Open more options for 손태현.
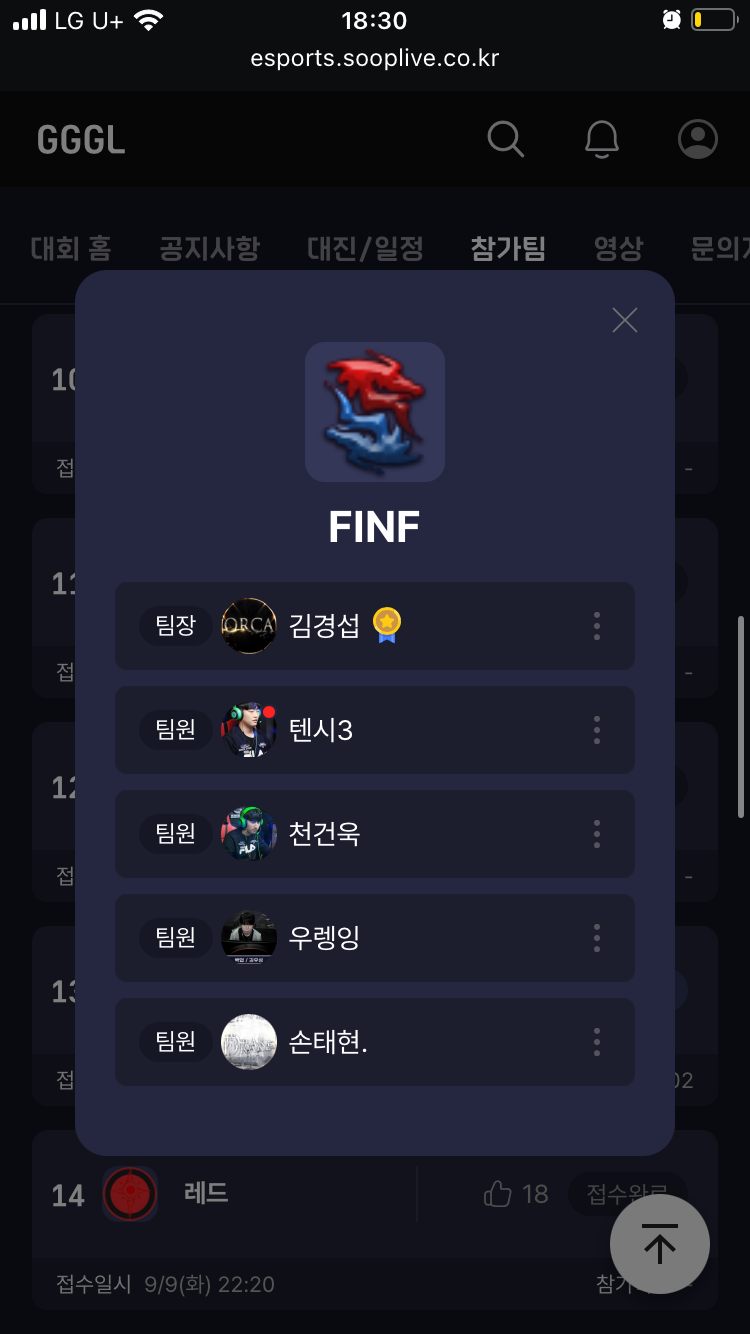The height and width of the screenshot is (1334, 750). click(x=596, y=1042)
